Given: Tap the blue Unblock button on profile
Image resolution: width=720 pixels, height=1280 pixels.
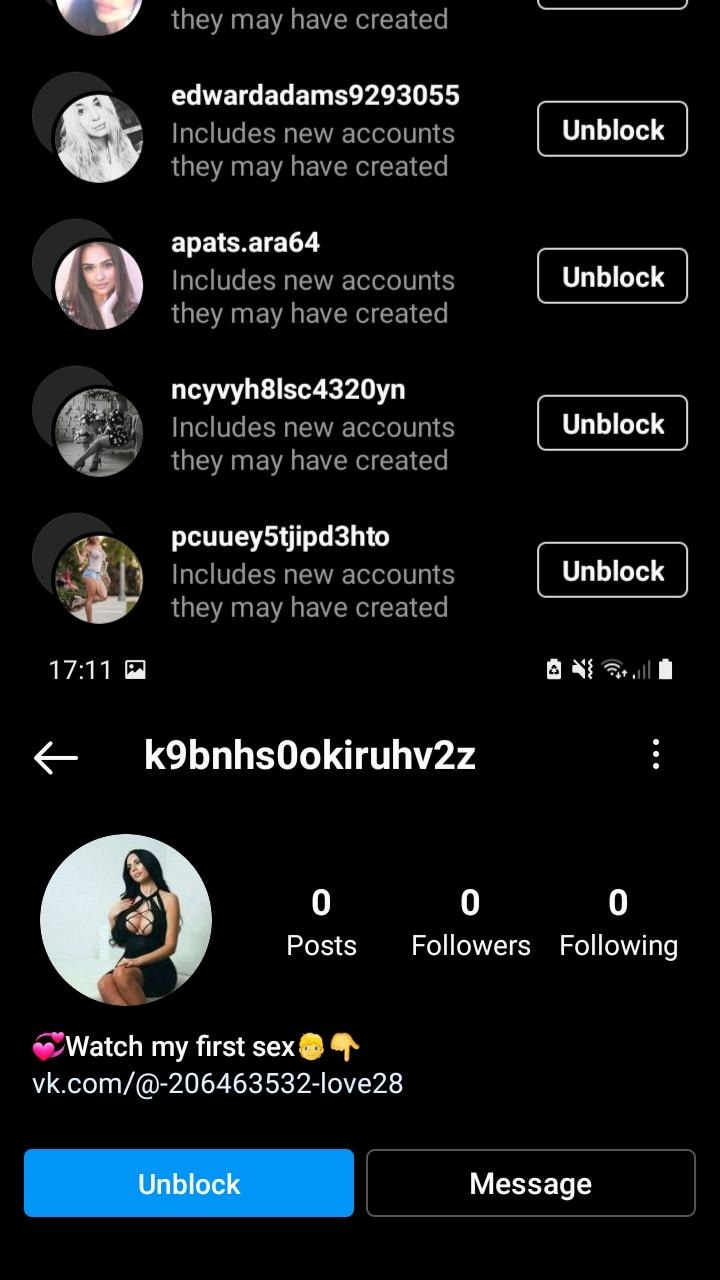Looking at the screenshot, I should [x=188, y=1183].
